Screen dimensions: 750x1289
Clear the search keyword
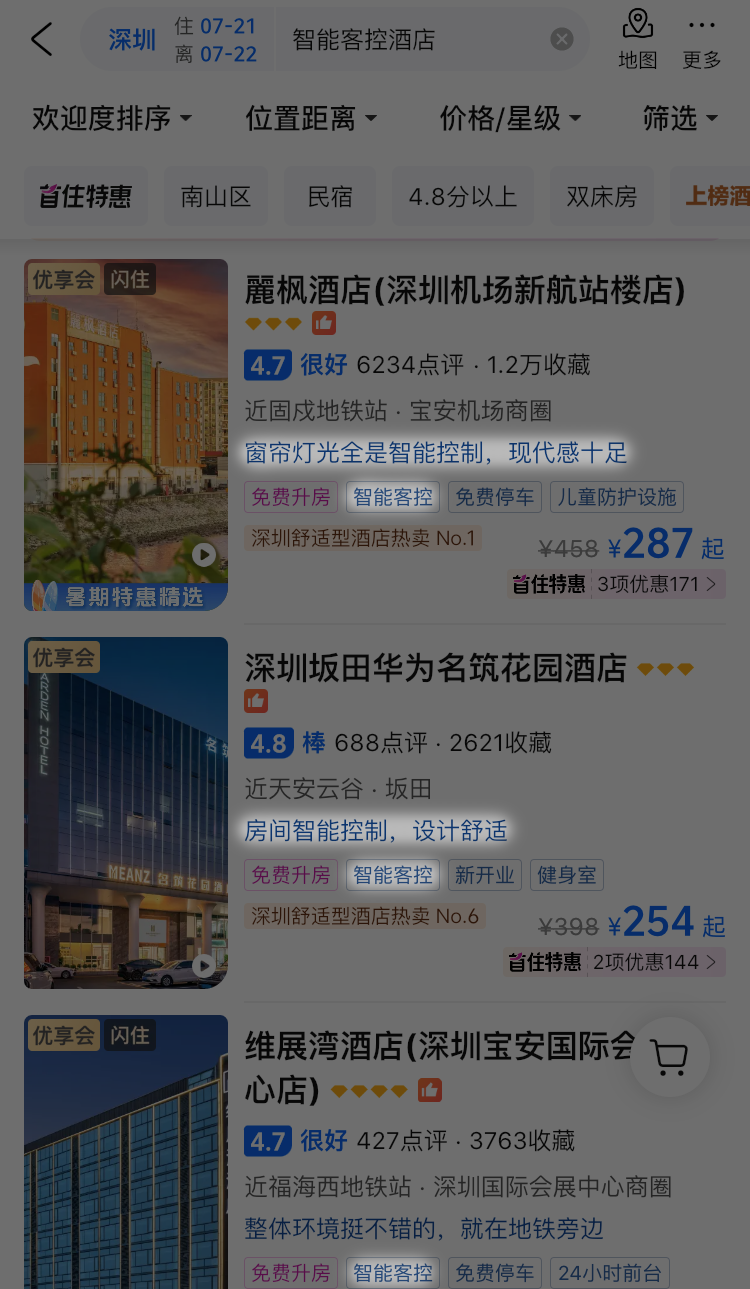click(562, 40)
